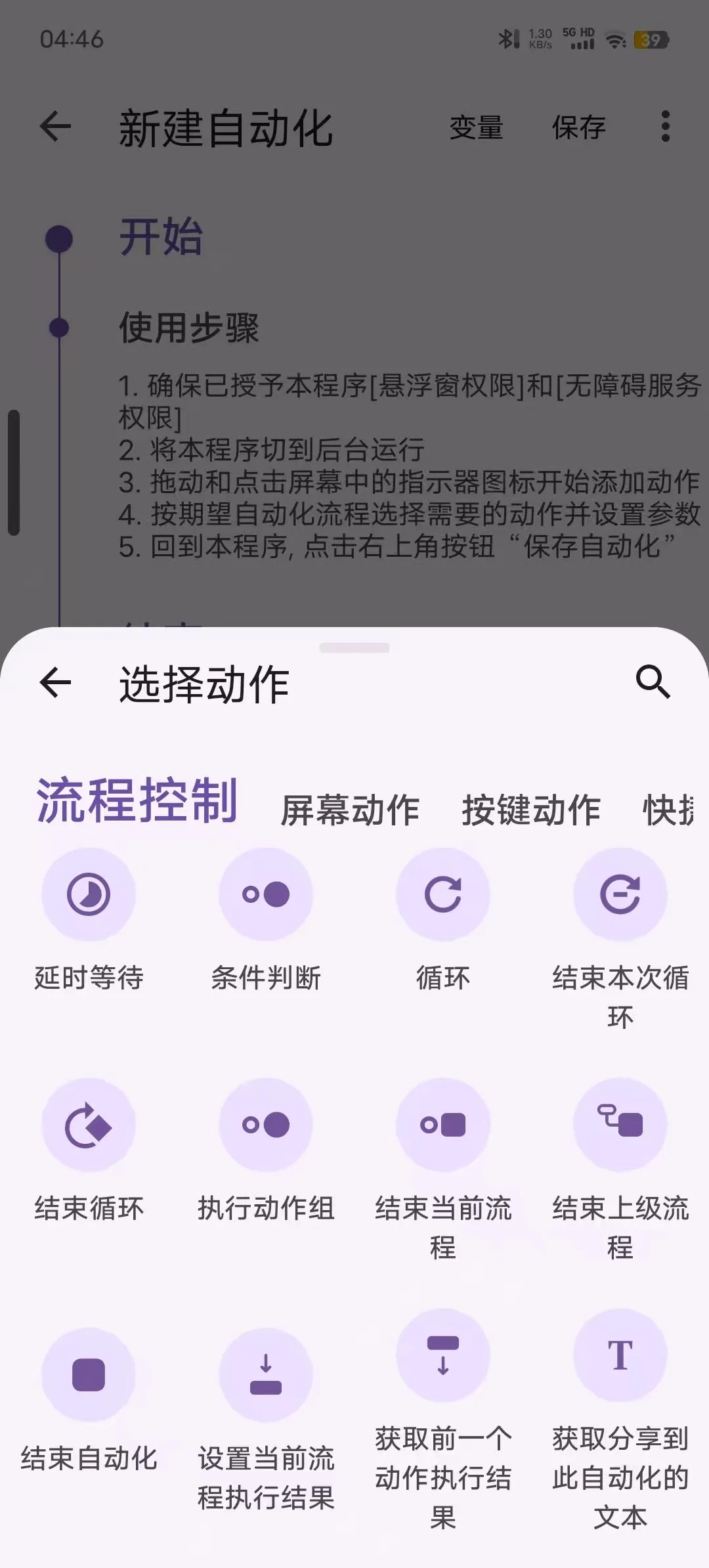The width and height of the screenshot is (709, 1568).
Task: Select the 条件判断 action icon
Action: tap(266, 894)
